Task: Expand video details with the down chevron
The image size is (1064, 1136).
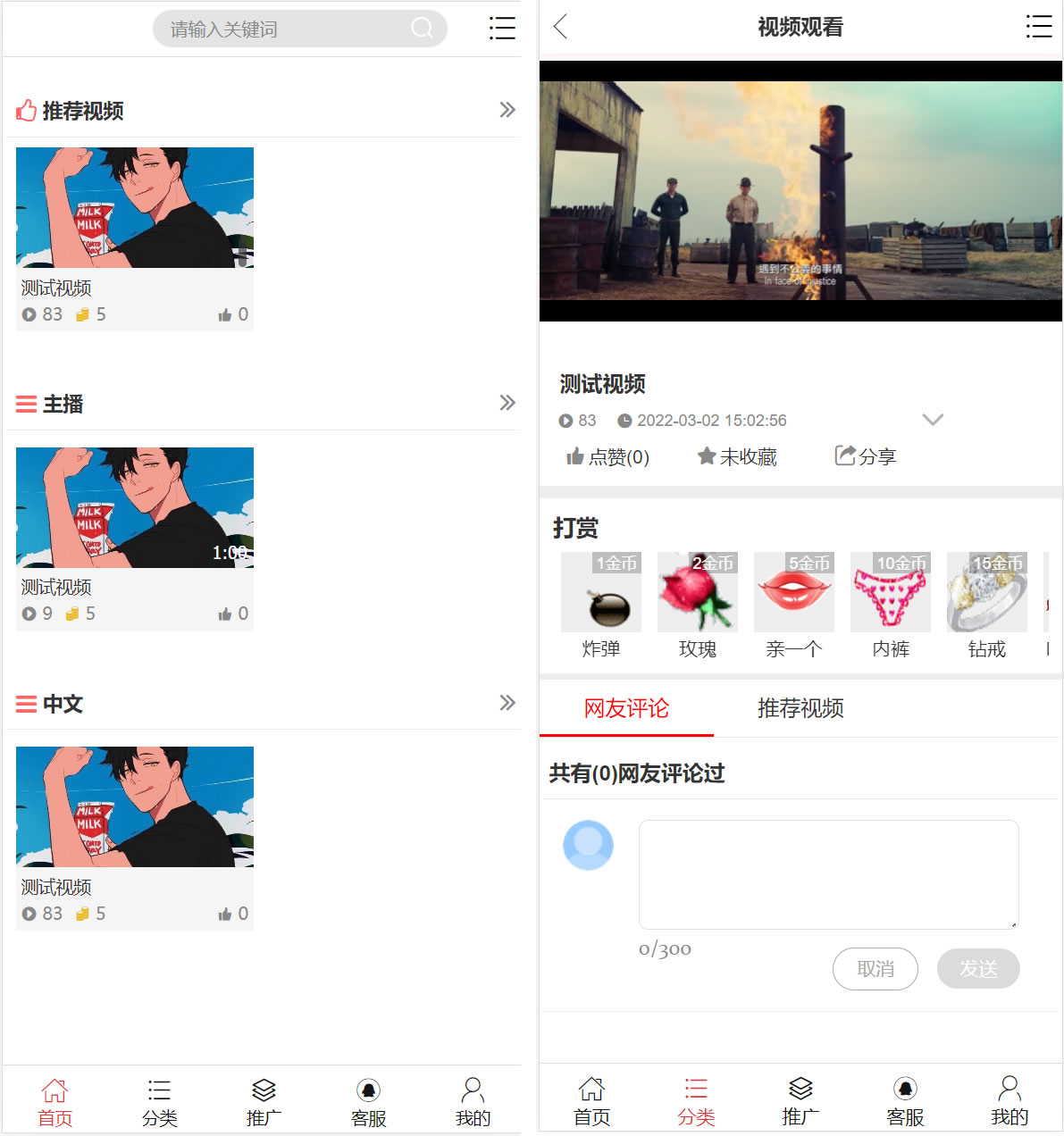Action: pos(932,420)
